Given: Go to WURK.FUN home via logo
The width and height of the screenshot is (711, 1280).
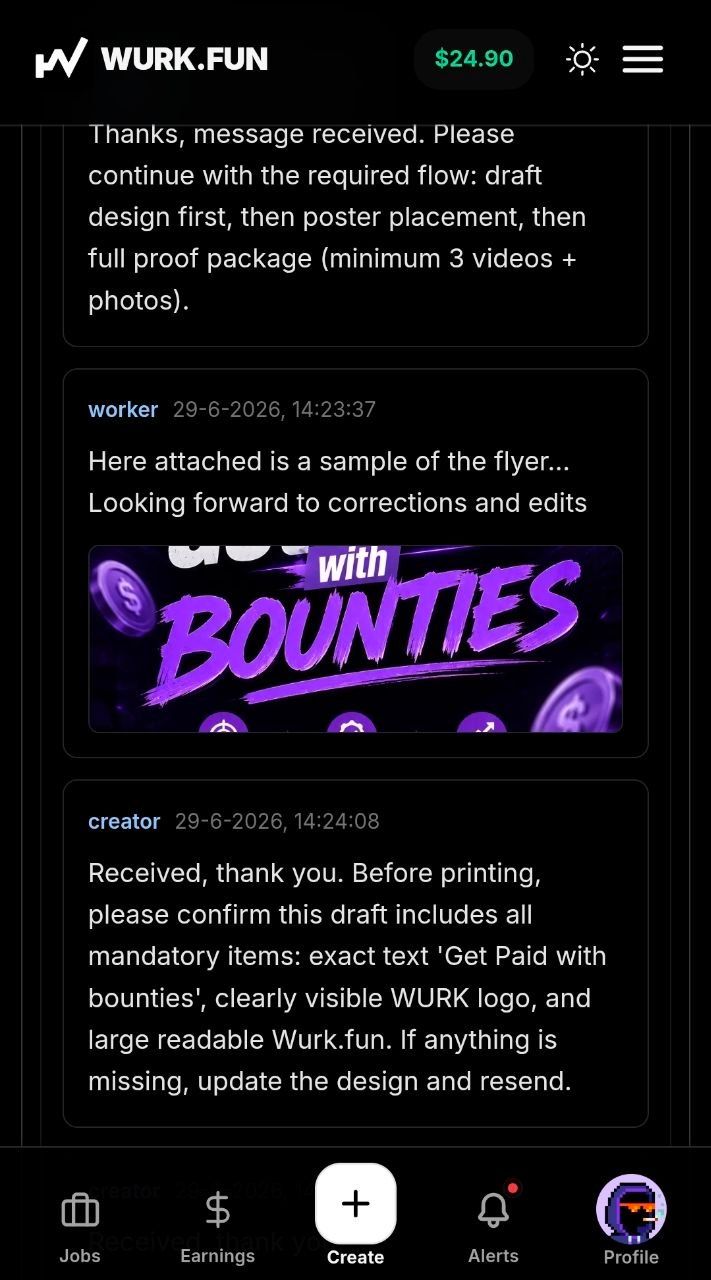Looking at the screenshot, I should pyautogui.click(x=152, y=59).
